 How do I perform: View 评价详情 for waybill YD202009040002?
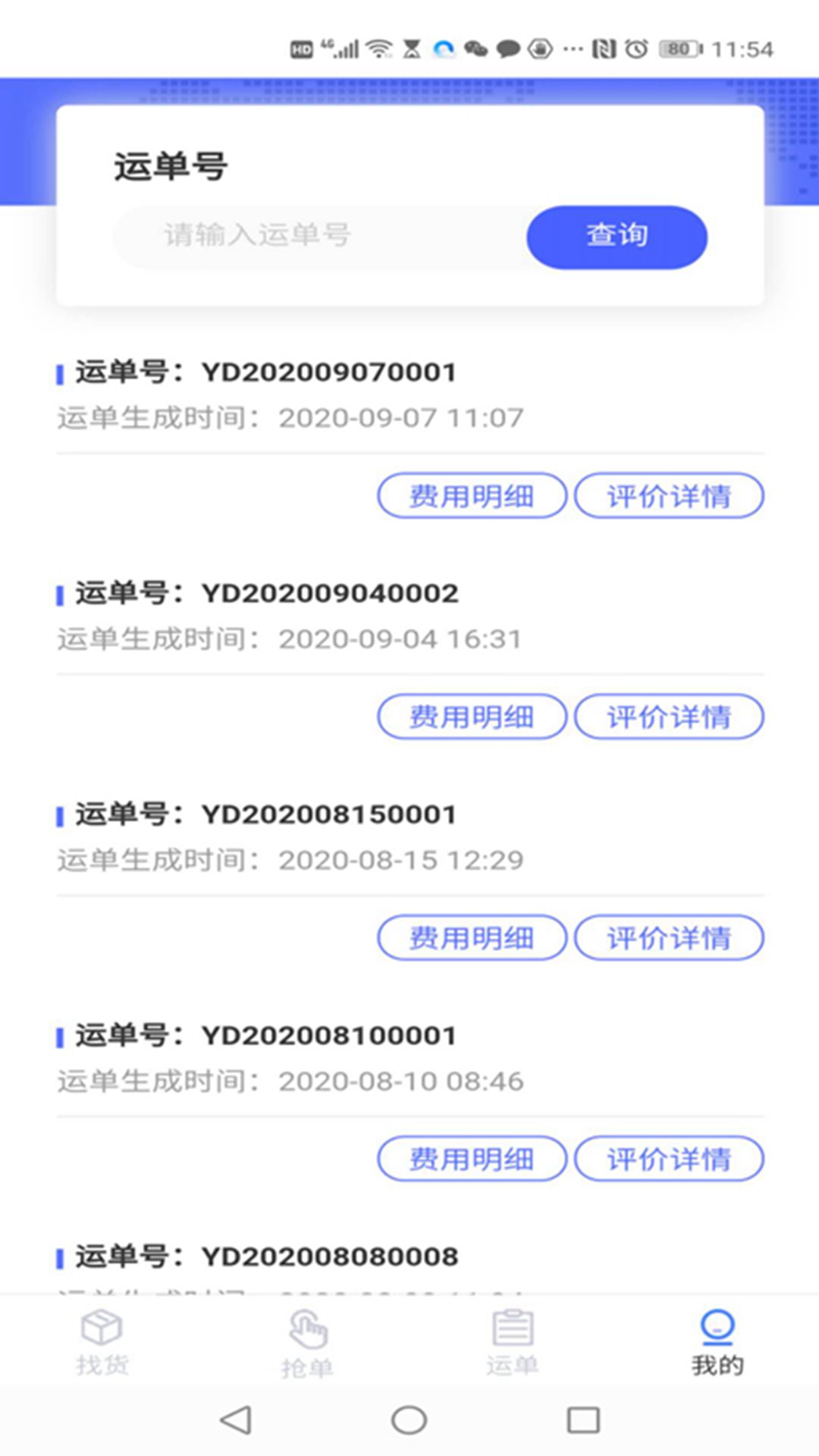click(669, 717)
